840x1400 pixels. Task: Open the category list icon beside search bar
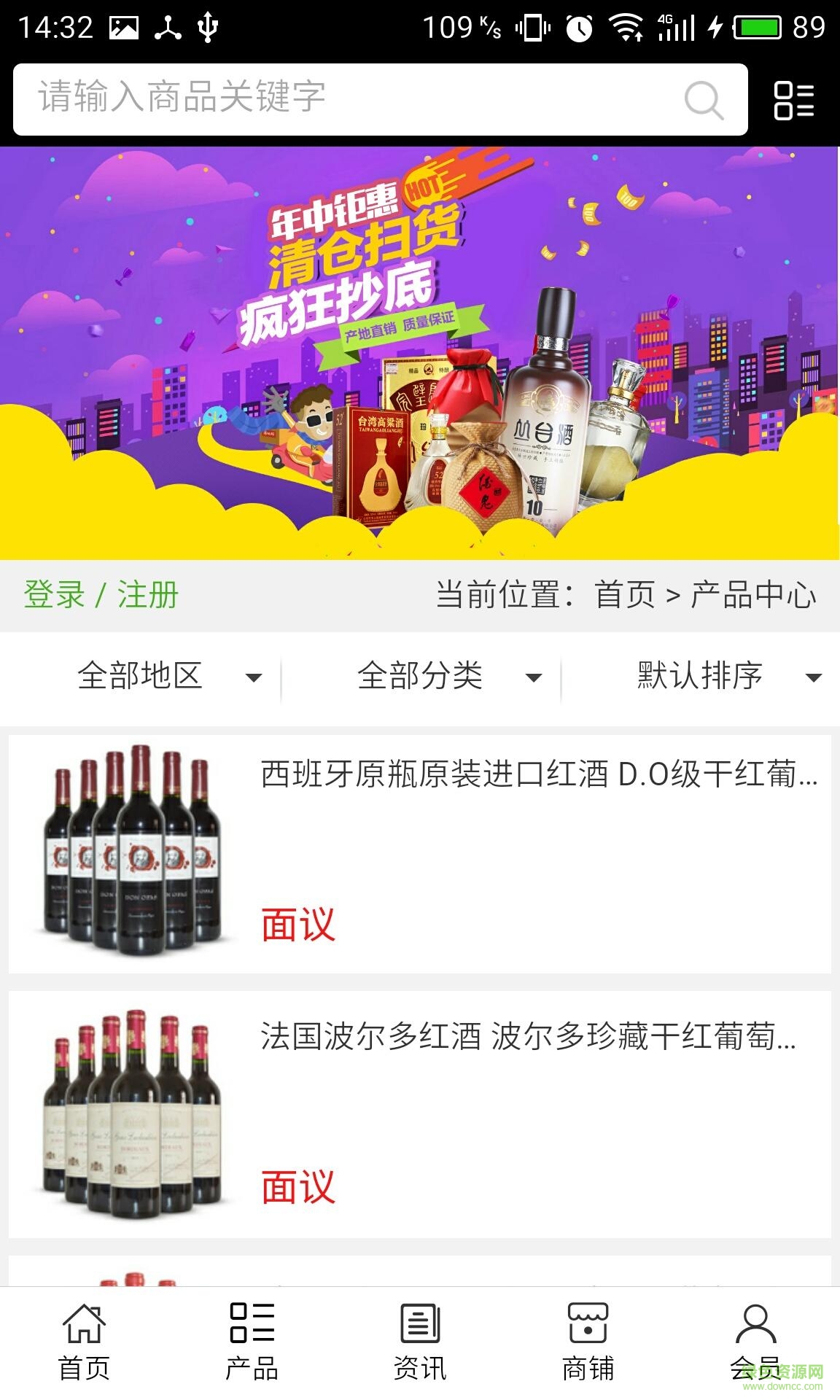pos(794,102)
